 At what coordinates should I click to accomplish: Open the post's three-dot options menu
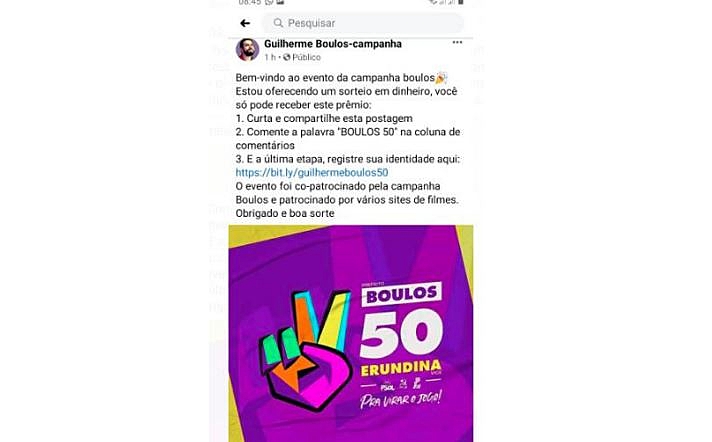click(457, 43)
